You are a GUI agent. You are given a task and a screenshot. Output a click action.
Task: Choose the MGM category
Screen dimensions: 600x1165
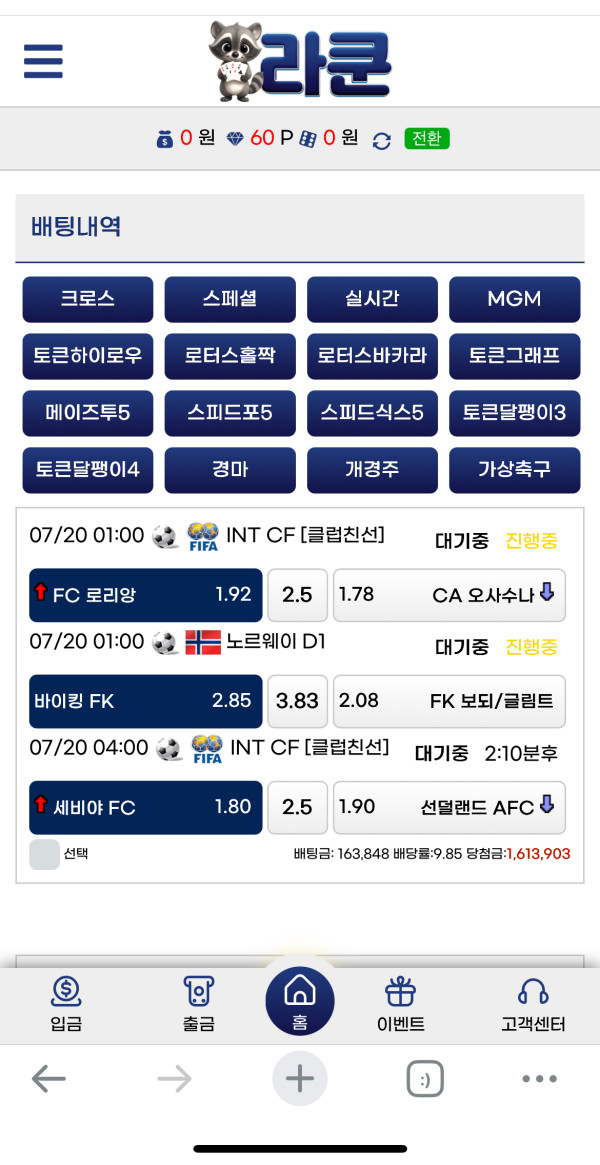pyautogui.click(x=515, y=299)
